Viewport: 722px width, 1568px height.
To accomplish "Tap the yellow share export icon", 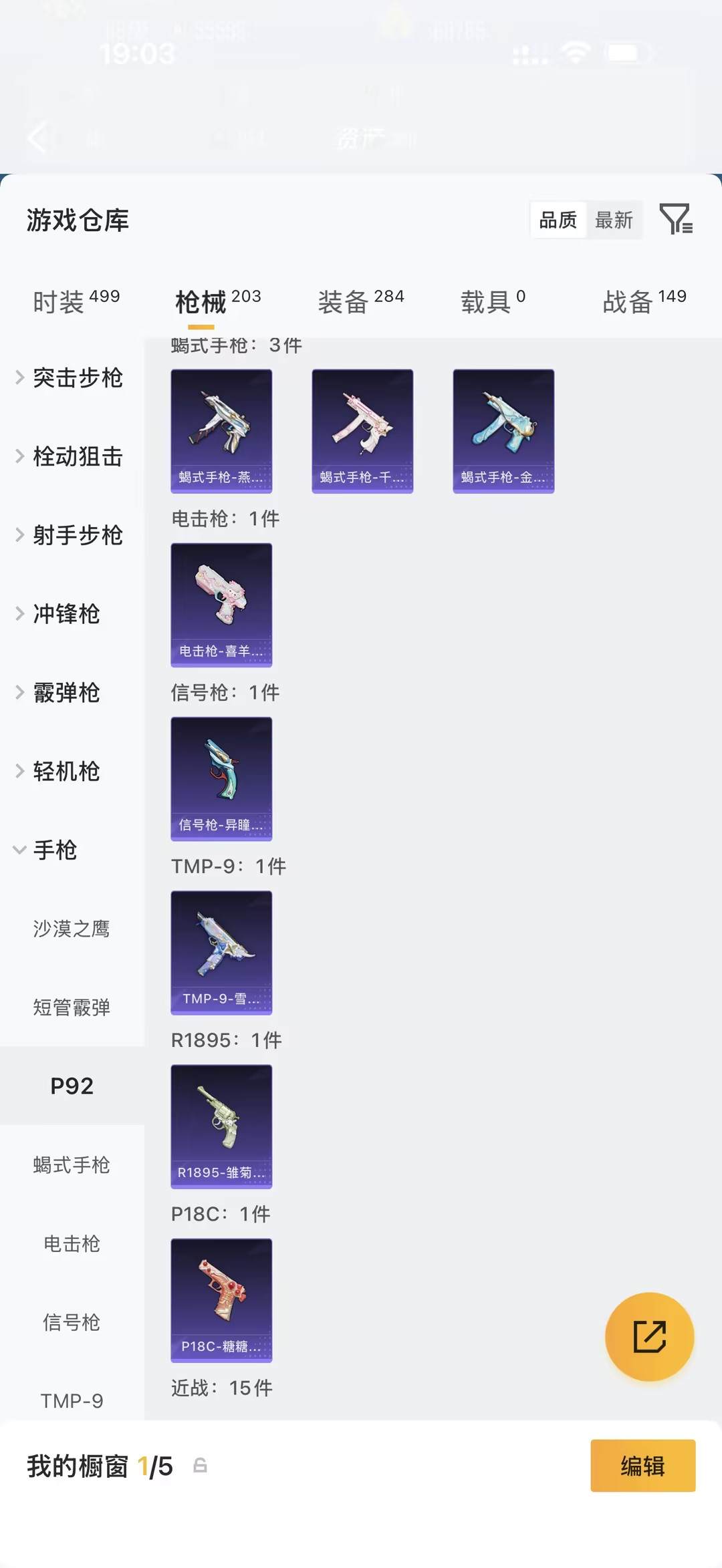I will pyautogui.click(x=649, y=1337).
